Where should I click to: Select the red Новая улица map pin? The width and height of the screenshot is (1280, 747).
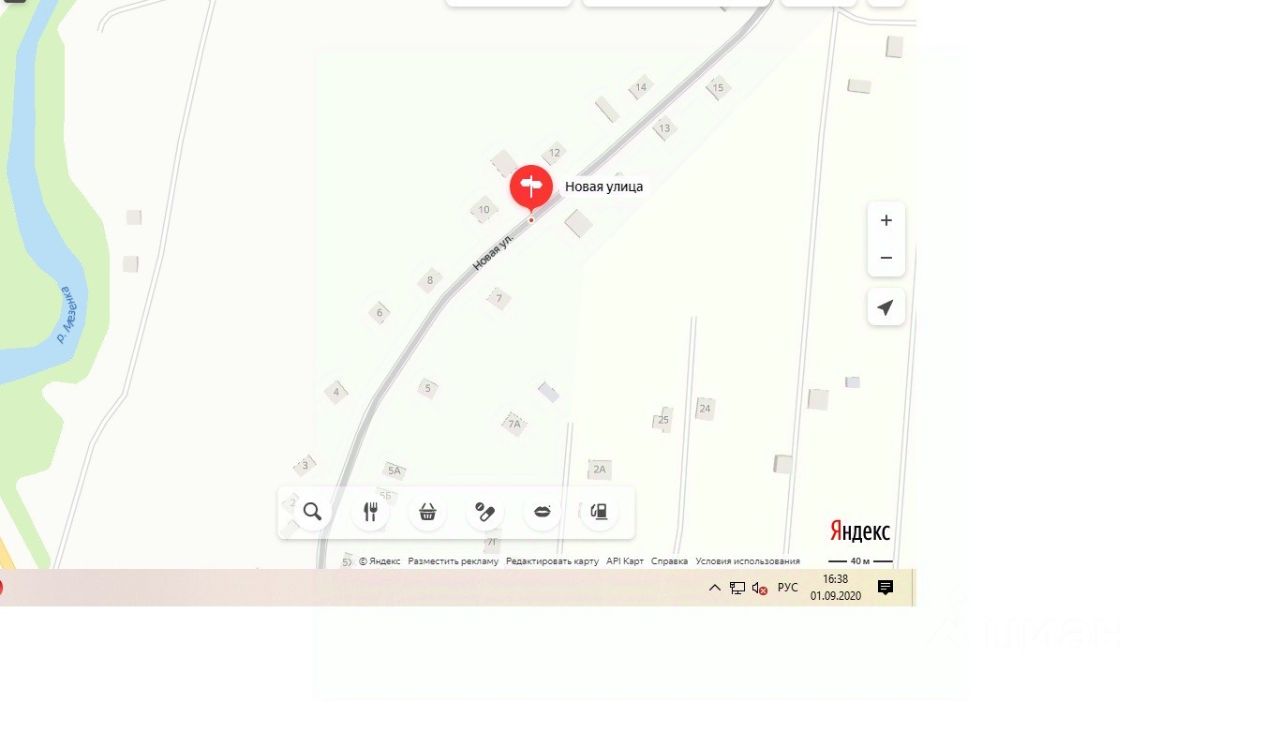click(531, 187)
